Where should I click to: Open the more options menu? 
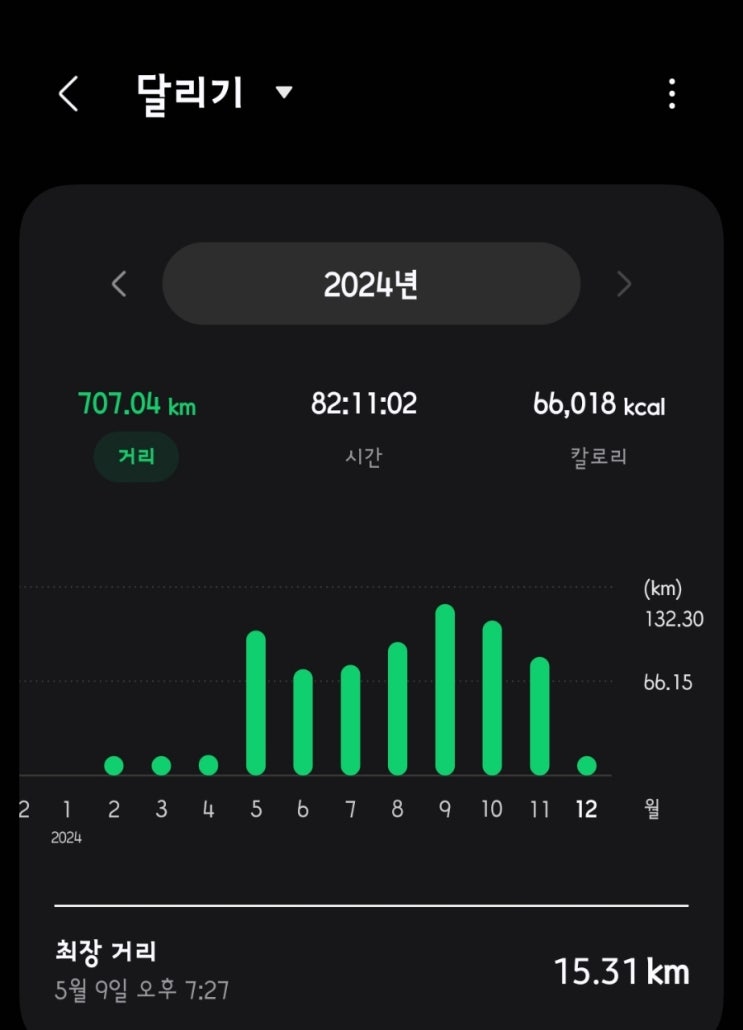(x=672, y=94)
